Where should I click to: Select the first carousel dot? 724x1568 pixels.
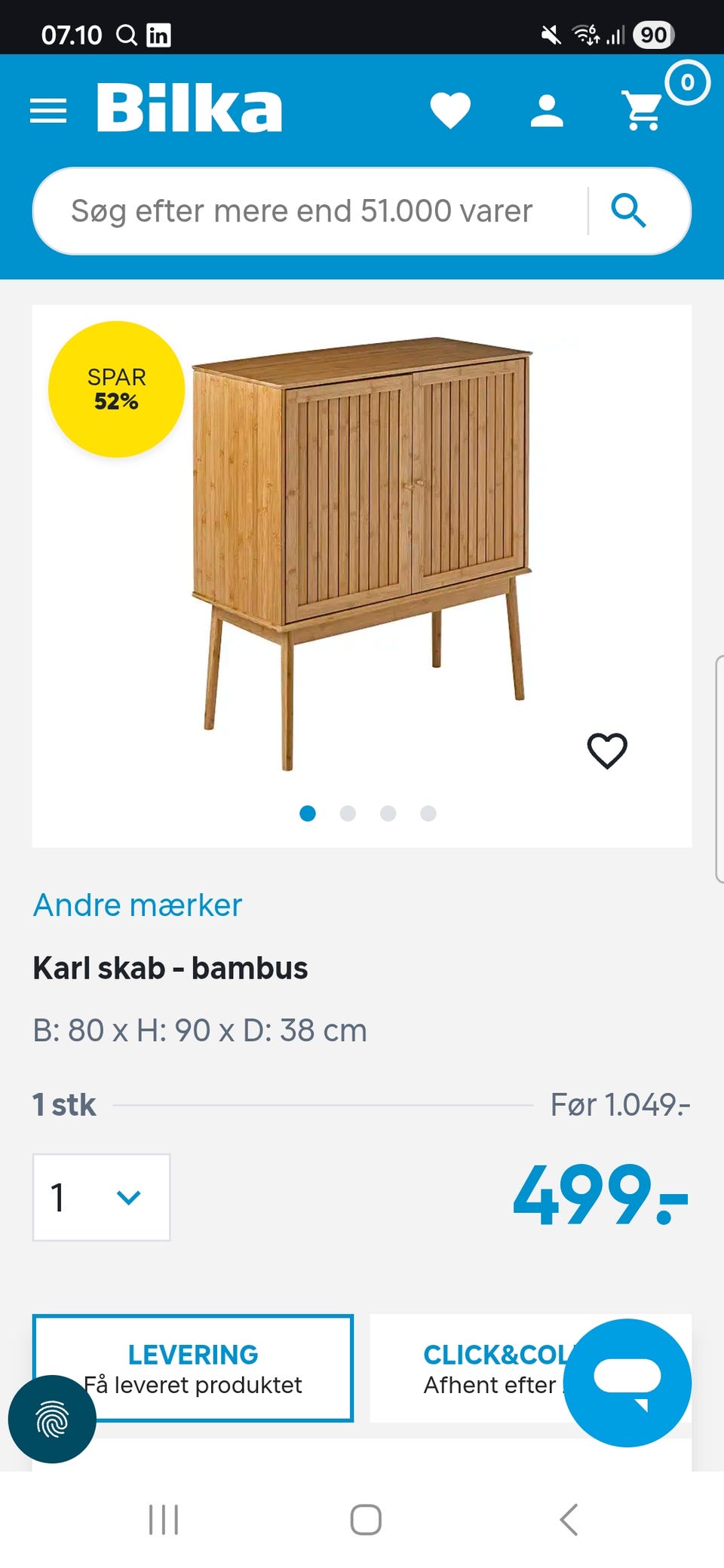pyautogui.click(x=308, y=813)
